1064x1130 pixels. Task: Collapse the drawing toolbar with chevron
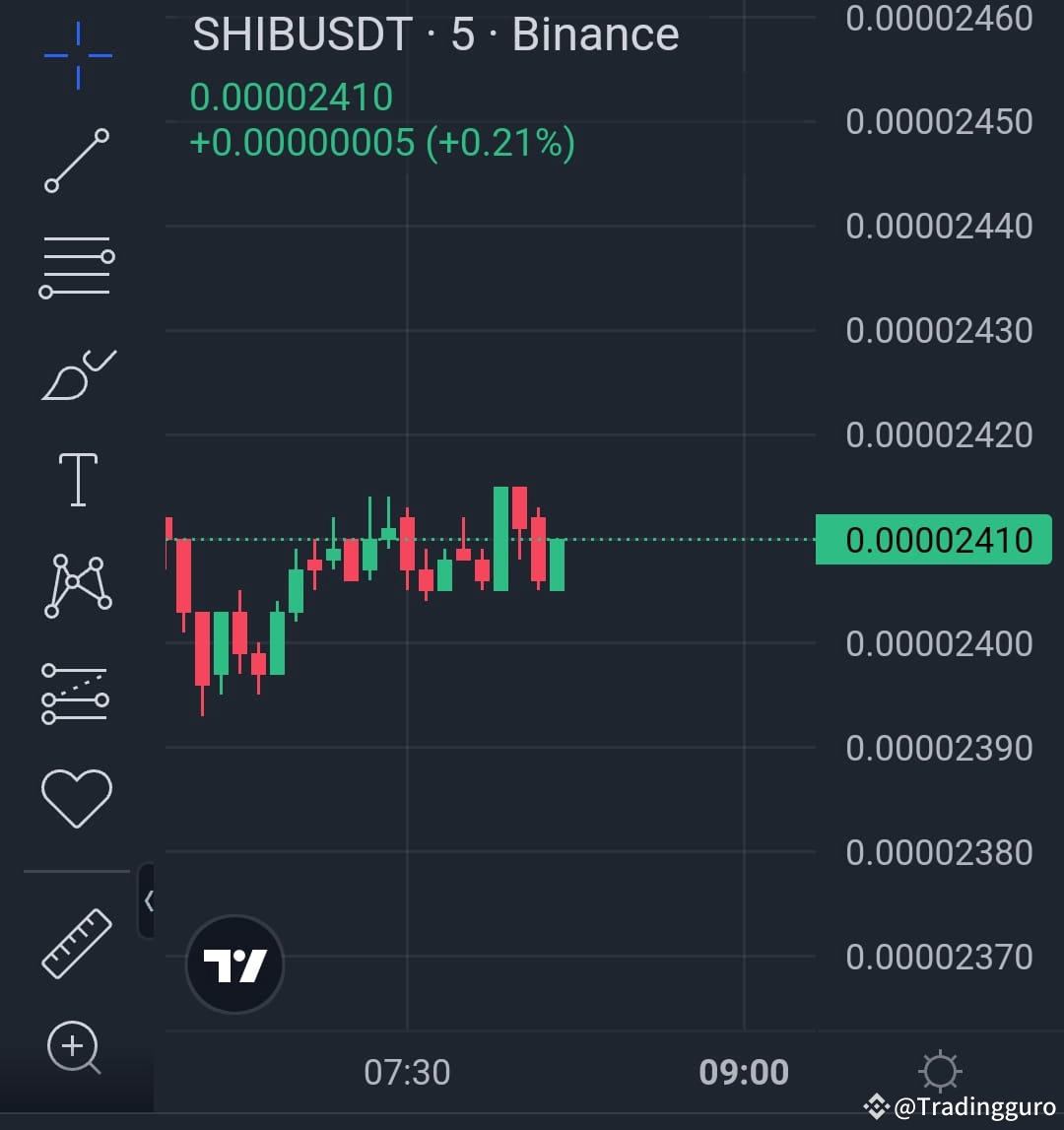click(149, 898)
